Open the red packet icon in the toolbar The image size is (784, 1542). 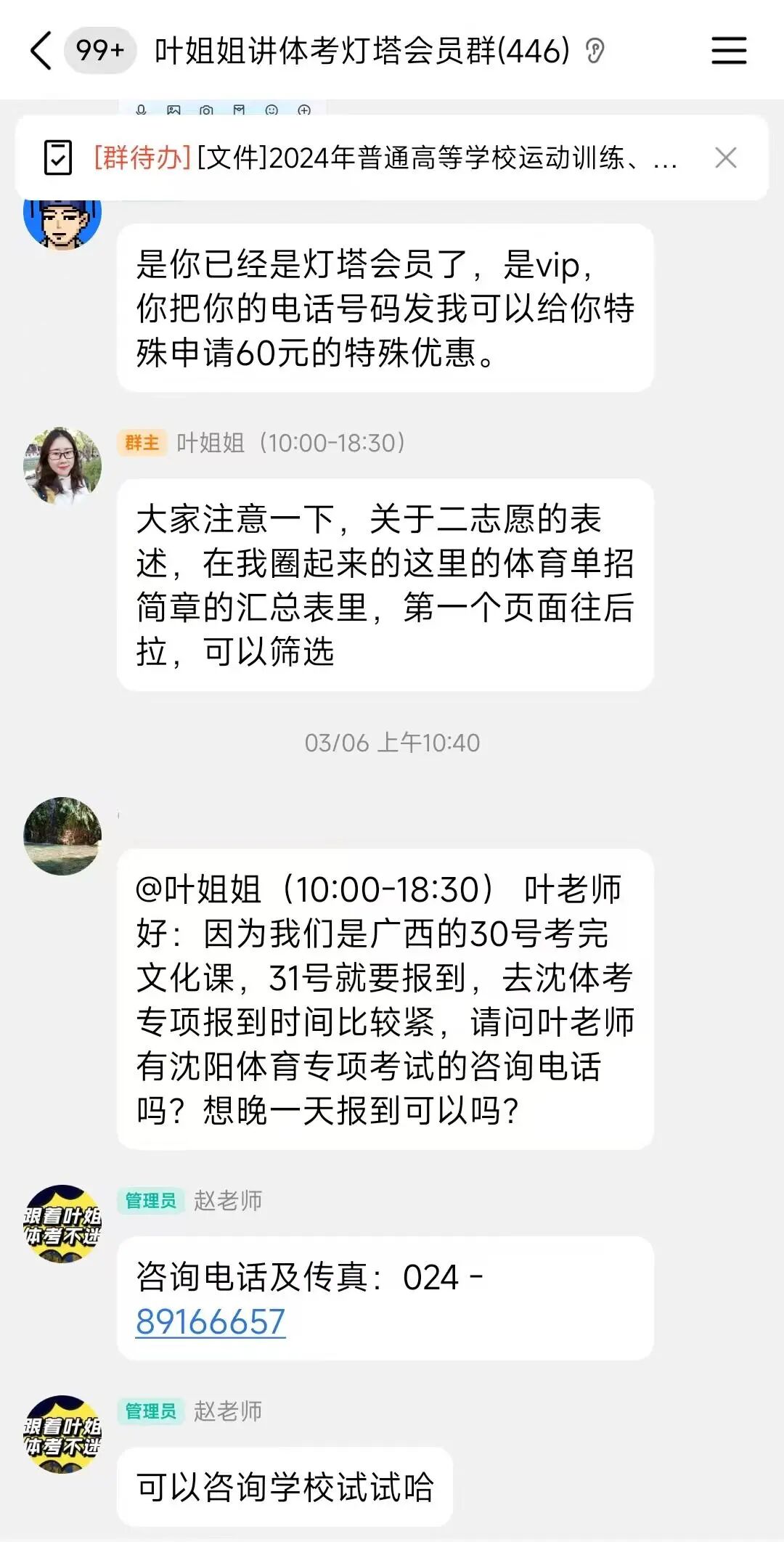pyautogui.click(x=240, y=111)
